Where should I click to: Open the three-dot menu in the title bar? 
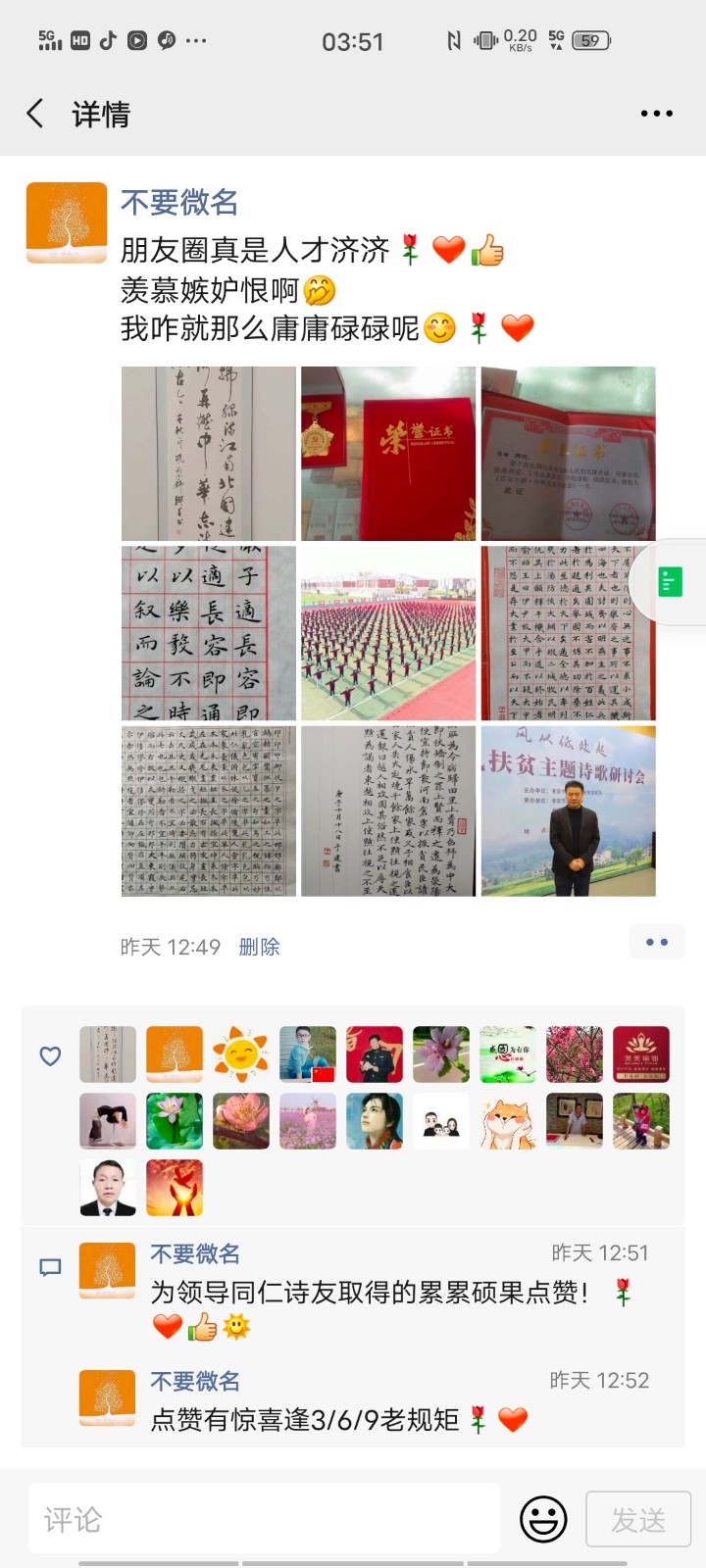click(x=656, y=114)
